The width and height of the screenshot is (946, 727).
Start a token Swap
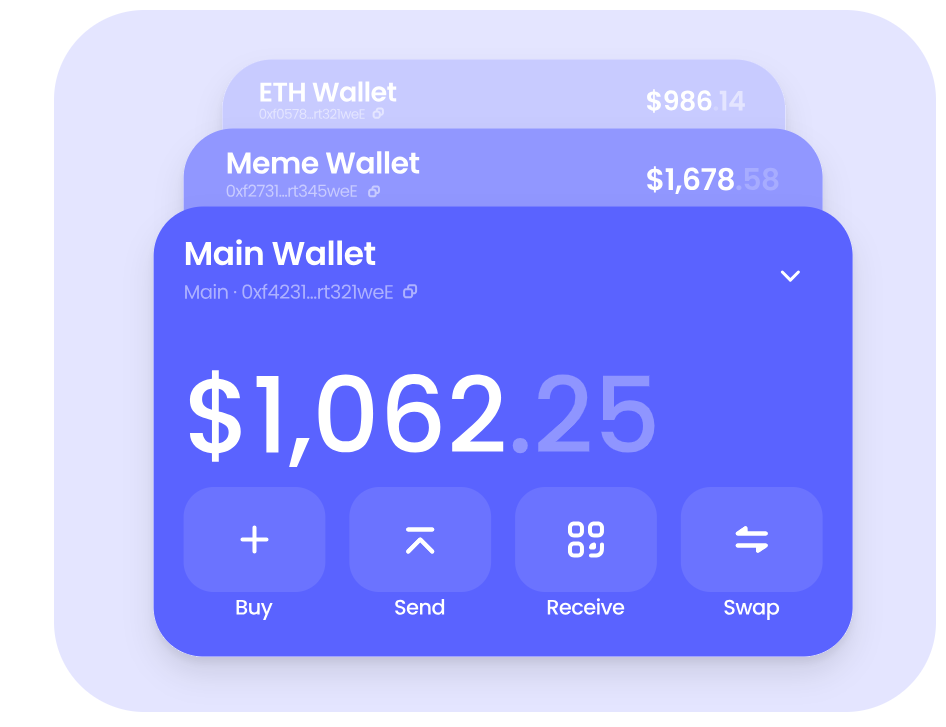click(x=751, y=540)
